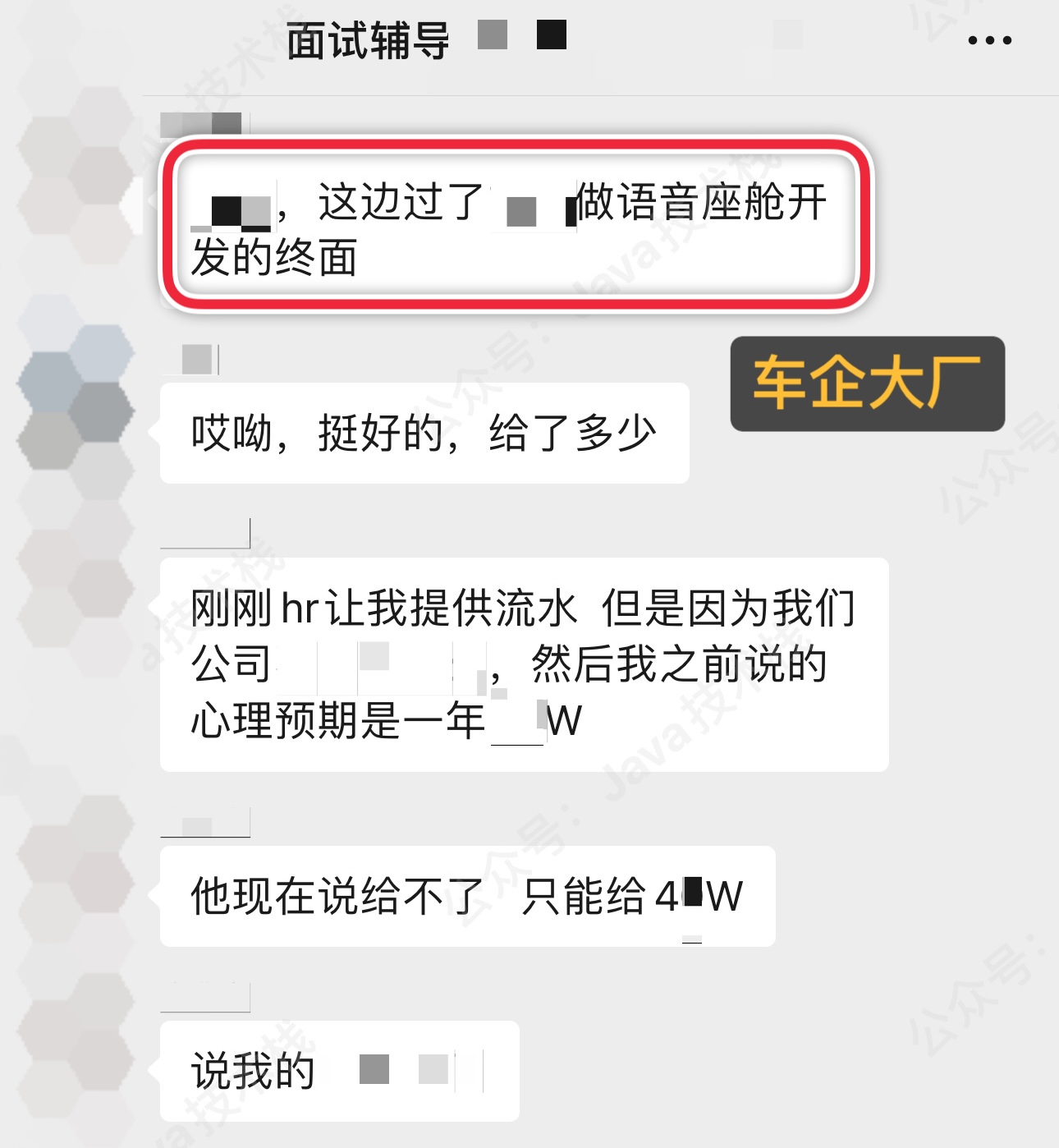
Task: Open the chat's three-dot overflow menu
Action: [989, 40]
